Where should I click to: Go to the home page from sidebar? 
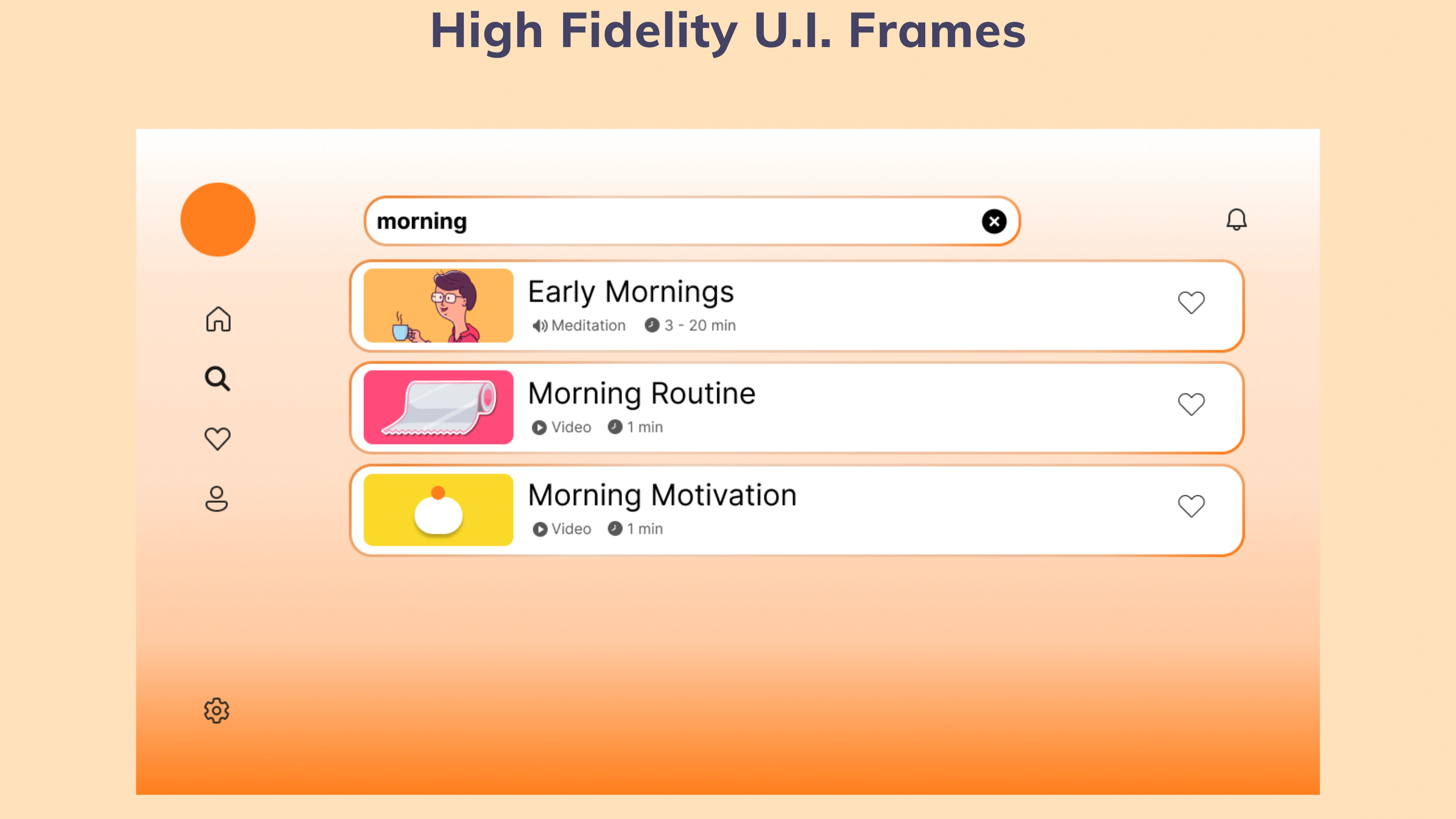218,319
